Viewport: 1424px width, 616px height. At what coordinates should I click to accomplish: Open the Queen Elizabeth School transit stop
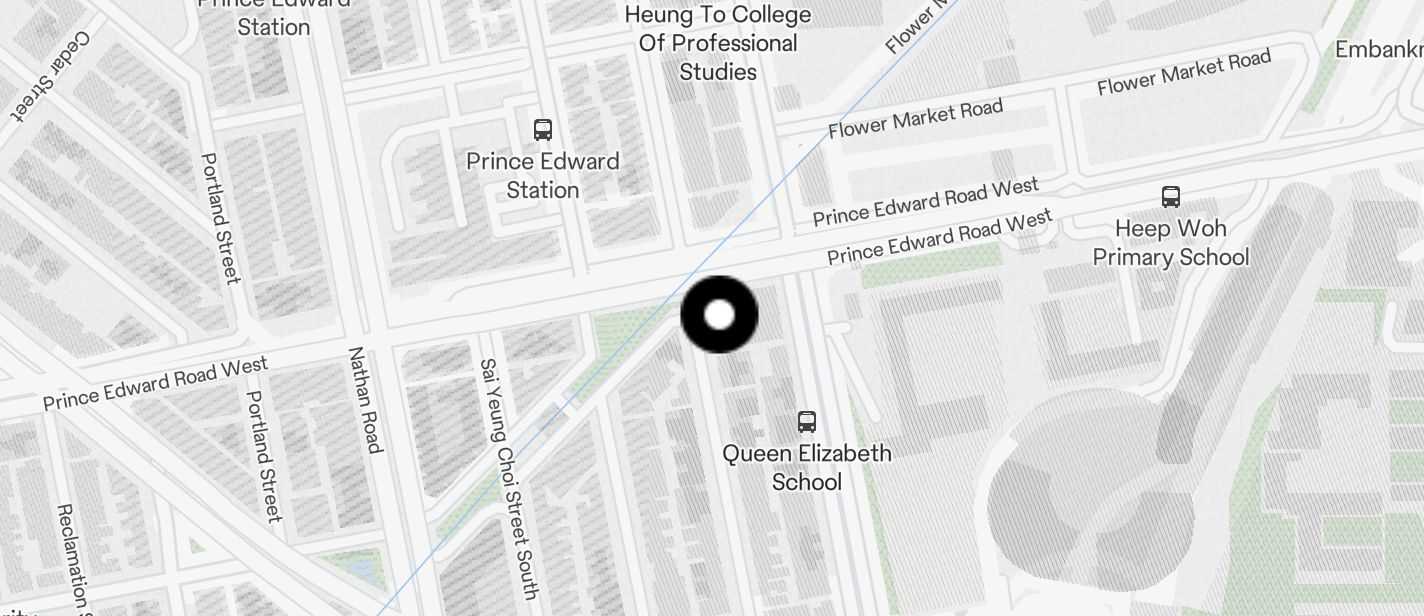807,422
